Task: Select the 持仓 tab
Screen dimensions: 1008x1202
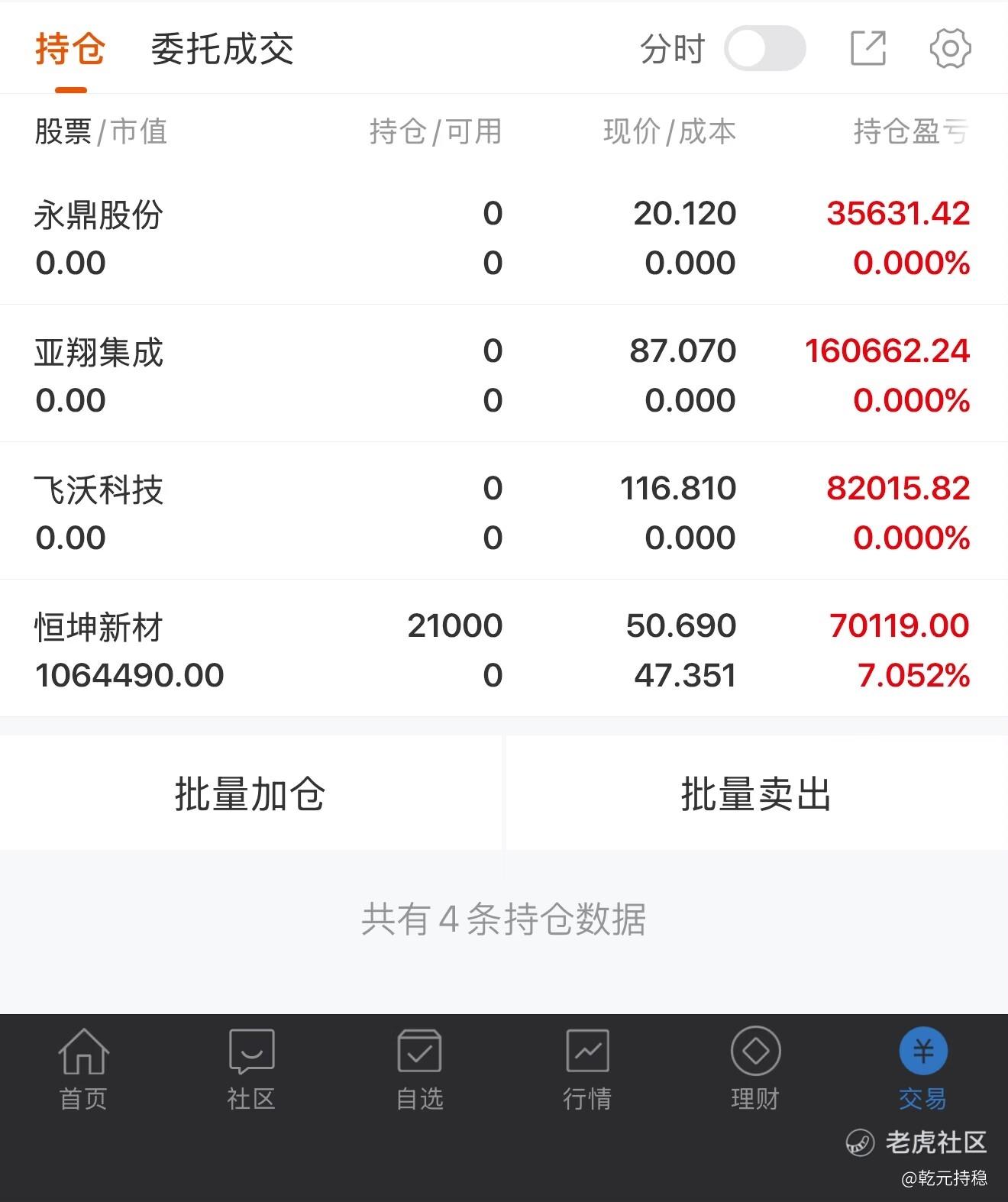Action: [70, 50]
